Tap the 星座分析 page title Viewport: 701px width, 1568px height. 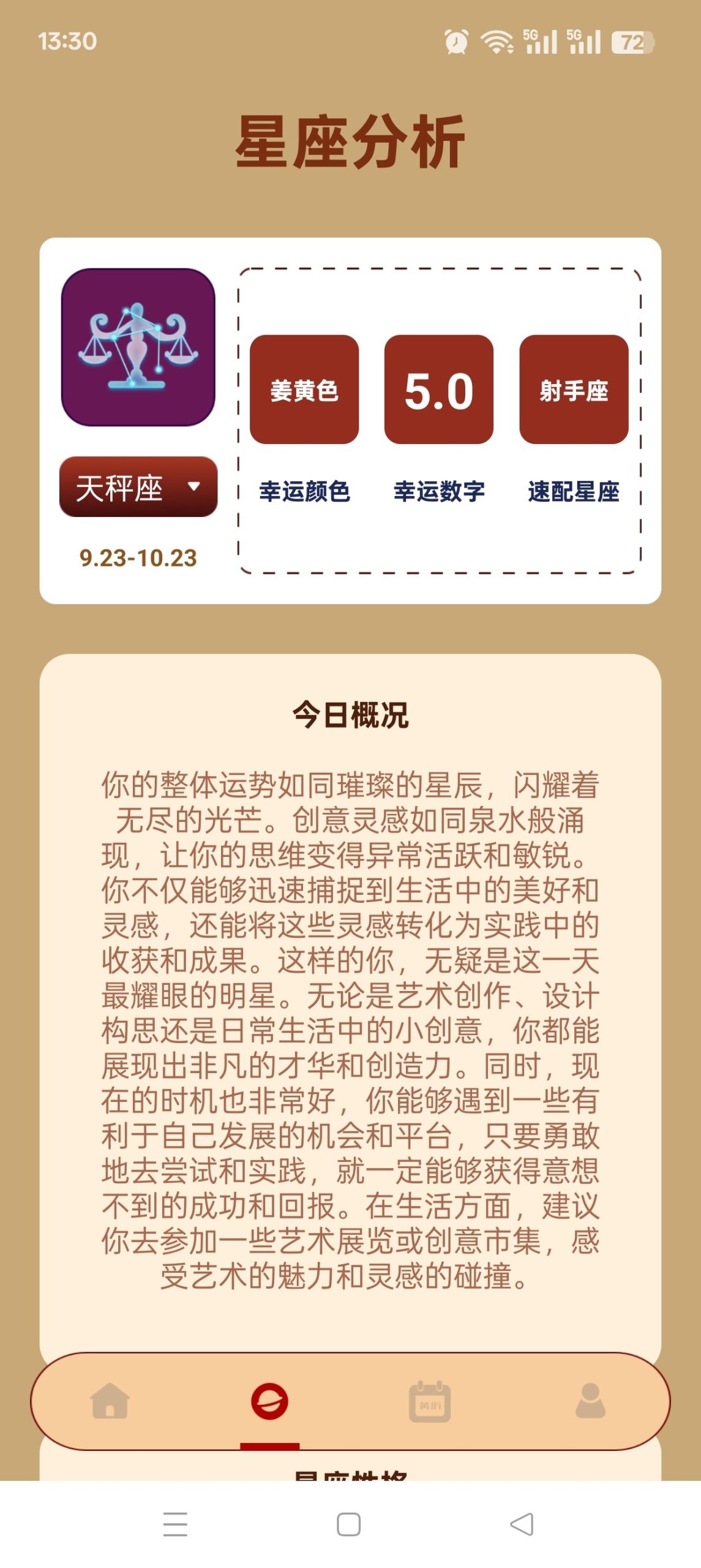[x=350, y=142]
